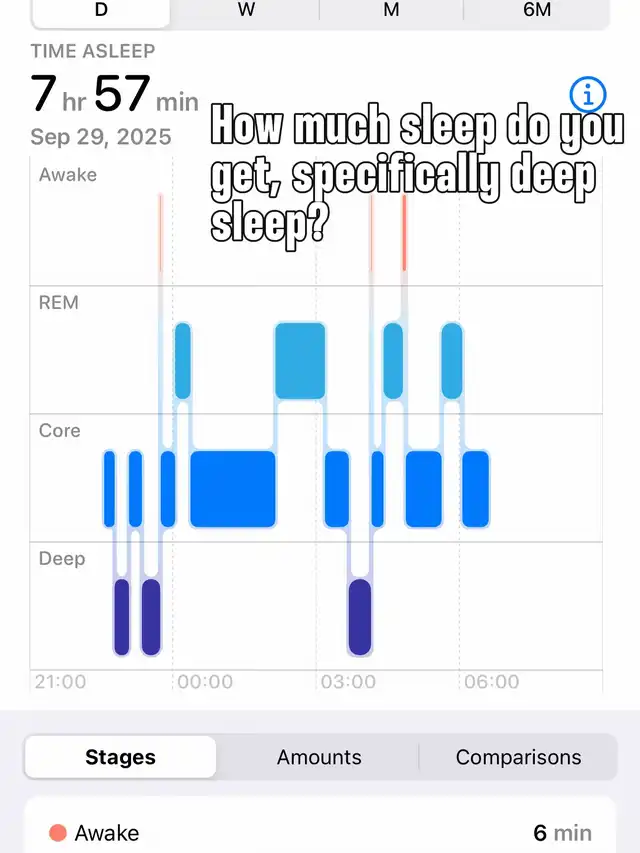Switch to the M monthly view

pyautogui.click(x=391, y=10)
